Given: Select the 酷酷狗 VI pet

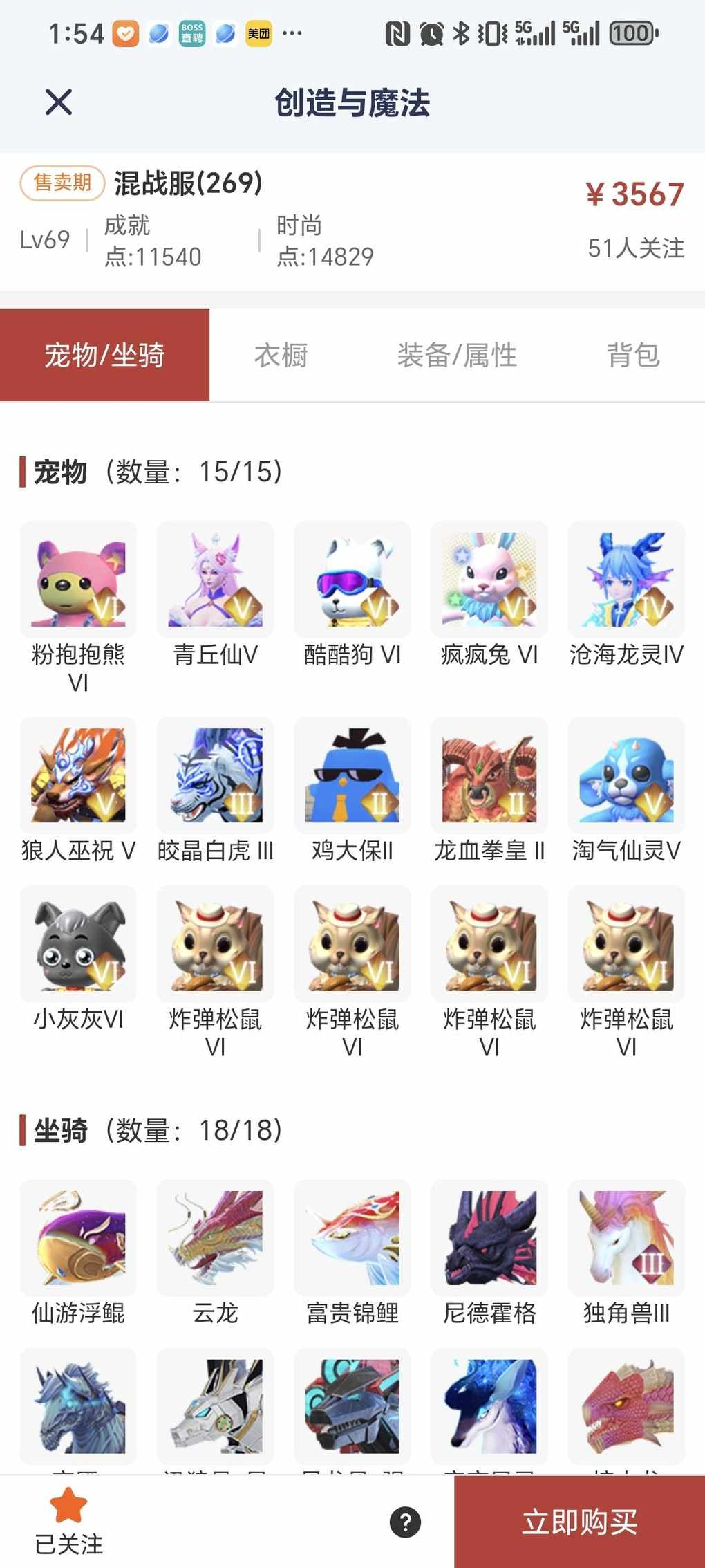Looking at the screenshot, I should pos(352,580).
